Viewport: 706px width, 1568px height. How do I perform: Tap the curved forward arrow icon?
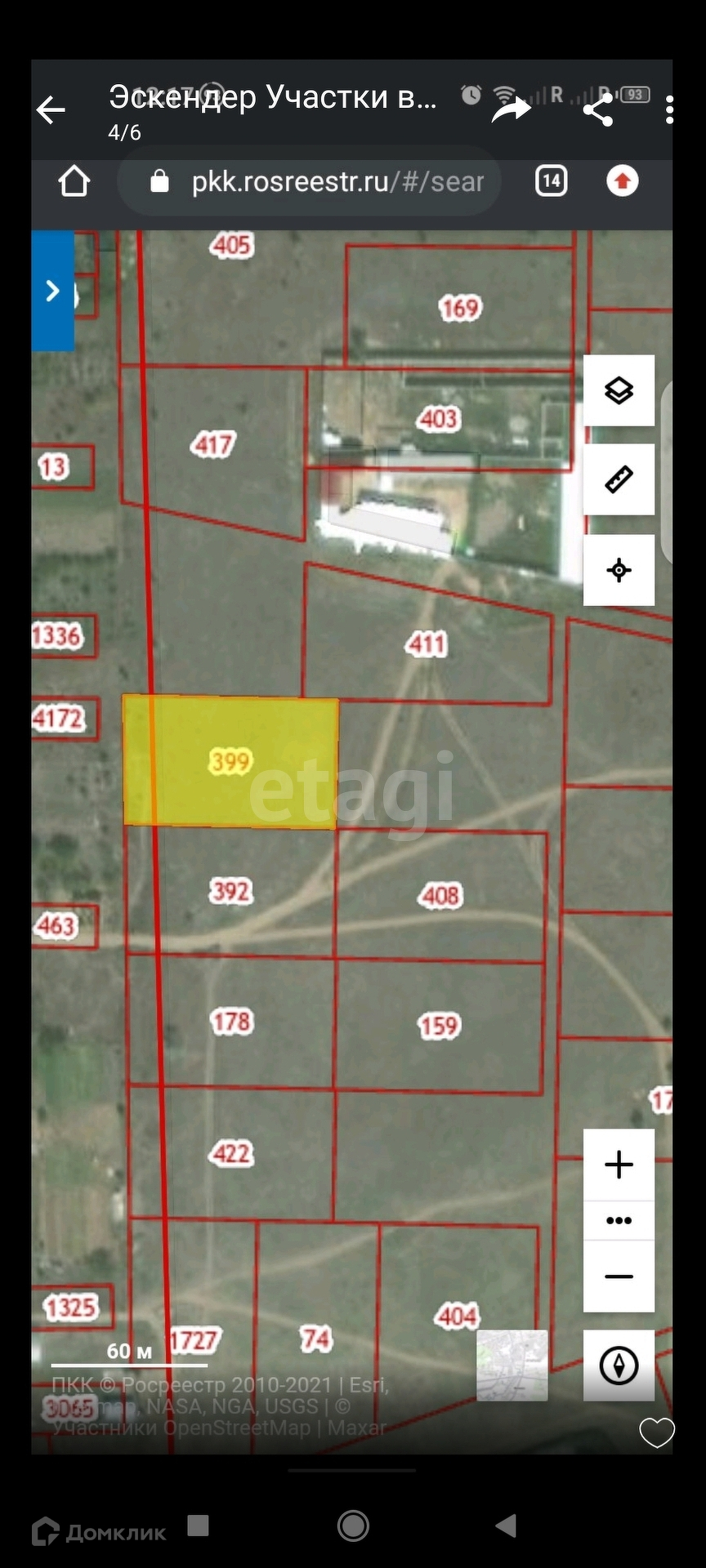coord(511,109)
